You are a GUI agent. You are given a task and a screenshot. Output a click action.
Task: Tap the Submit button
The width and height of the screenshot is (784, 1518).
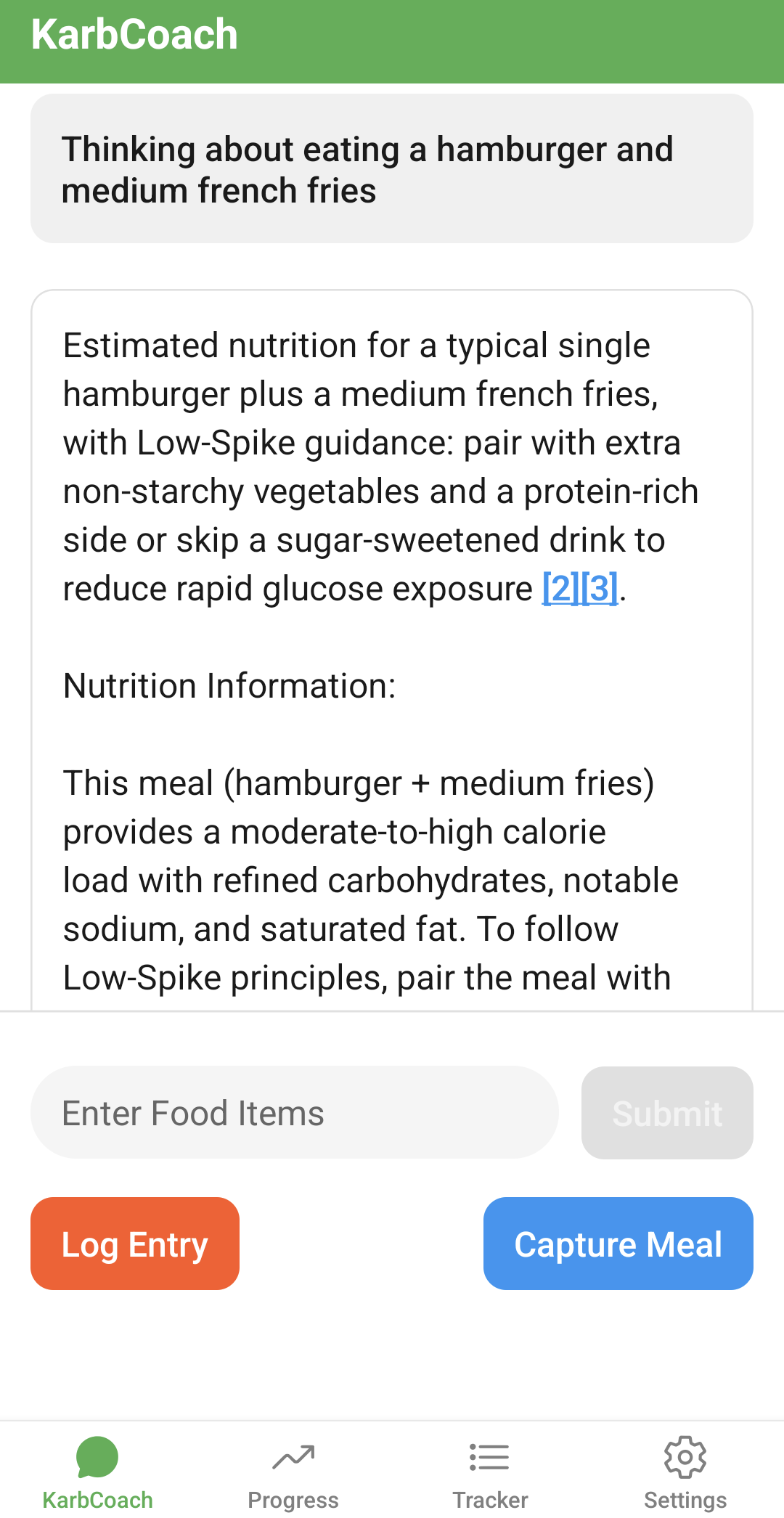coord(666,1113)
